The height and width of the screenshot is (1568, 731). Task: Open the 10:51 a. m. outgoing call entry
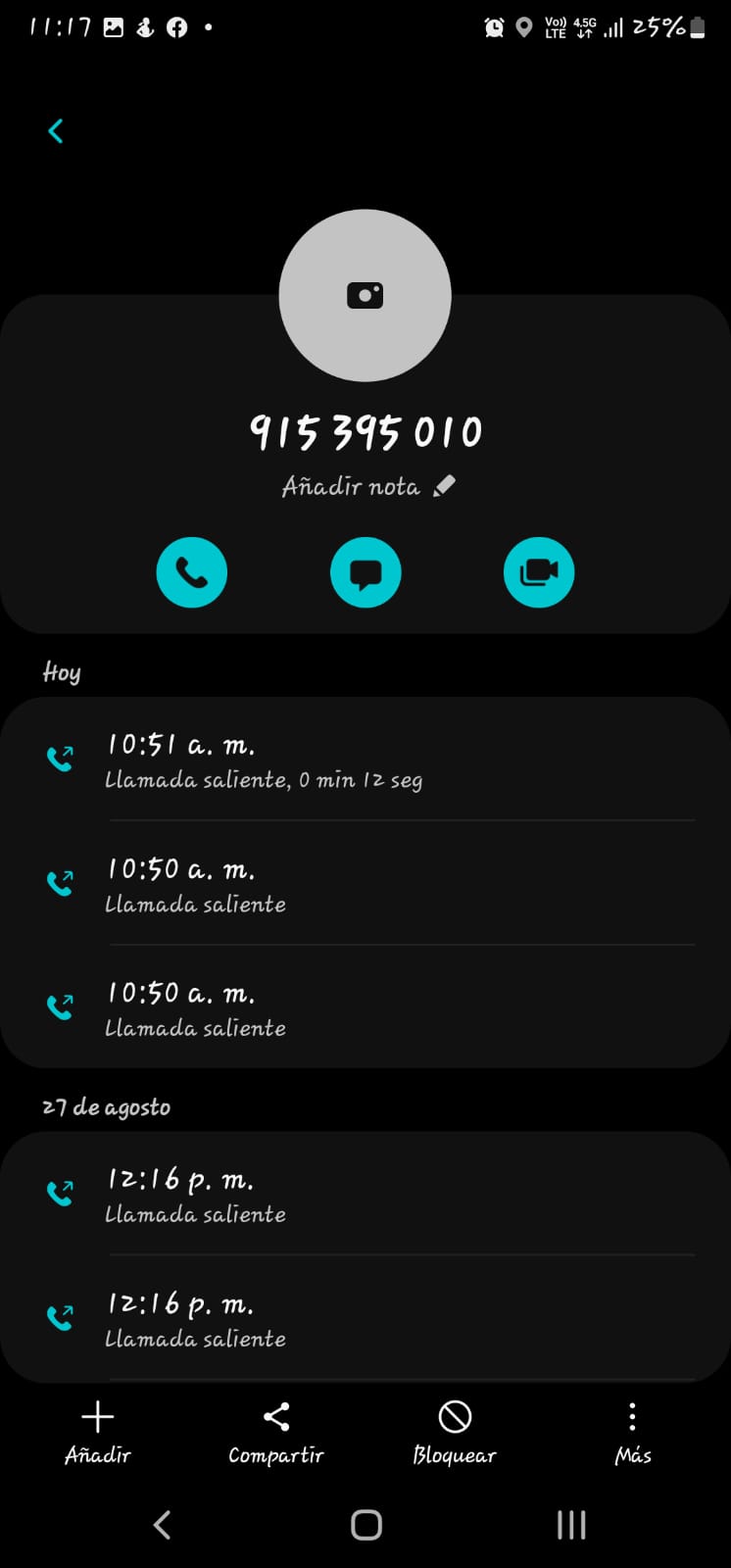(x=365, y=759)
